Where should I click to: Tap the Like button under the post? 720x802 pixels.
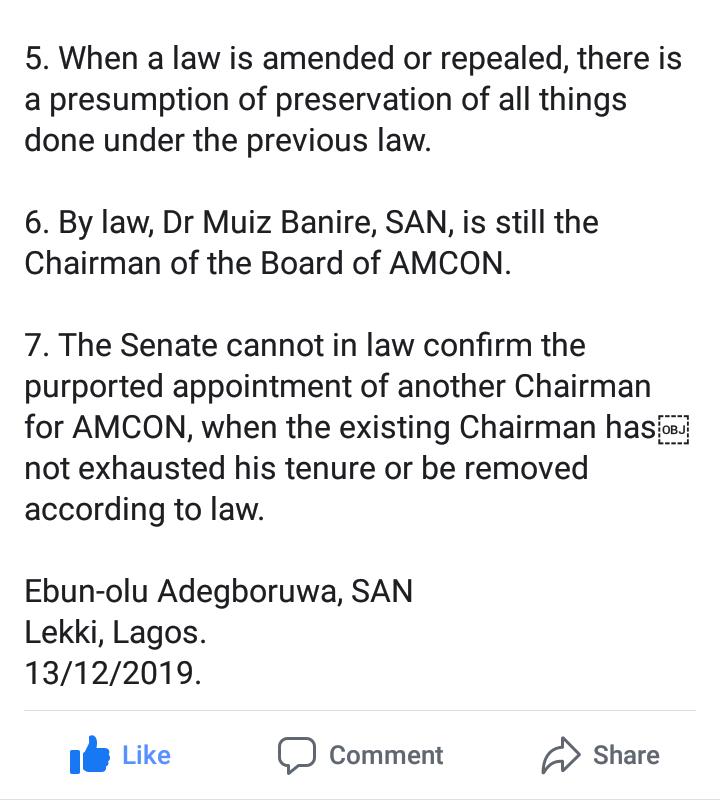tap(120, 755)
